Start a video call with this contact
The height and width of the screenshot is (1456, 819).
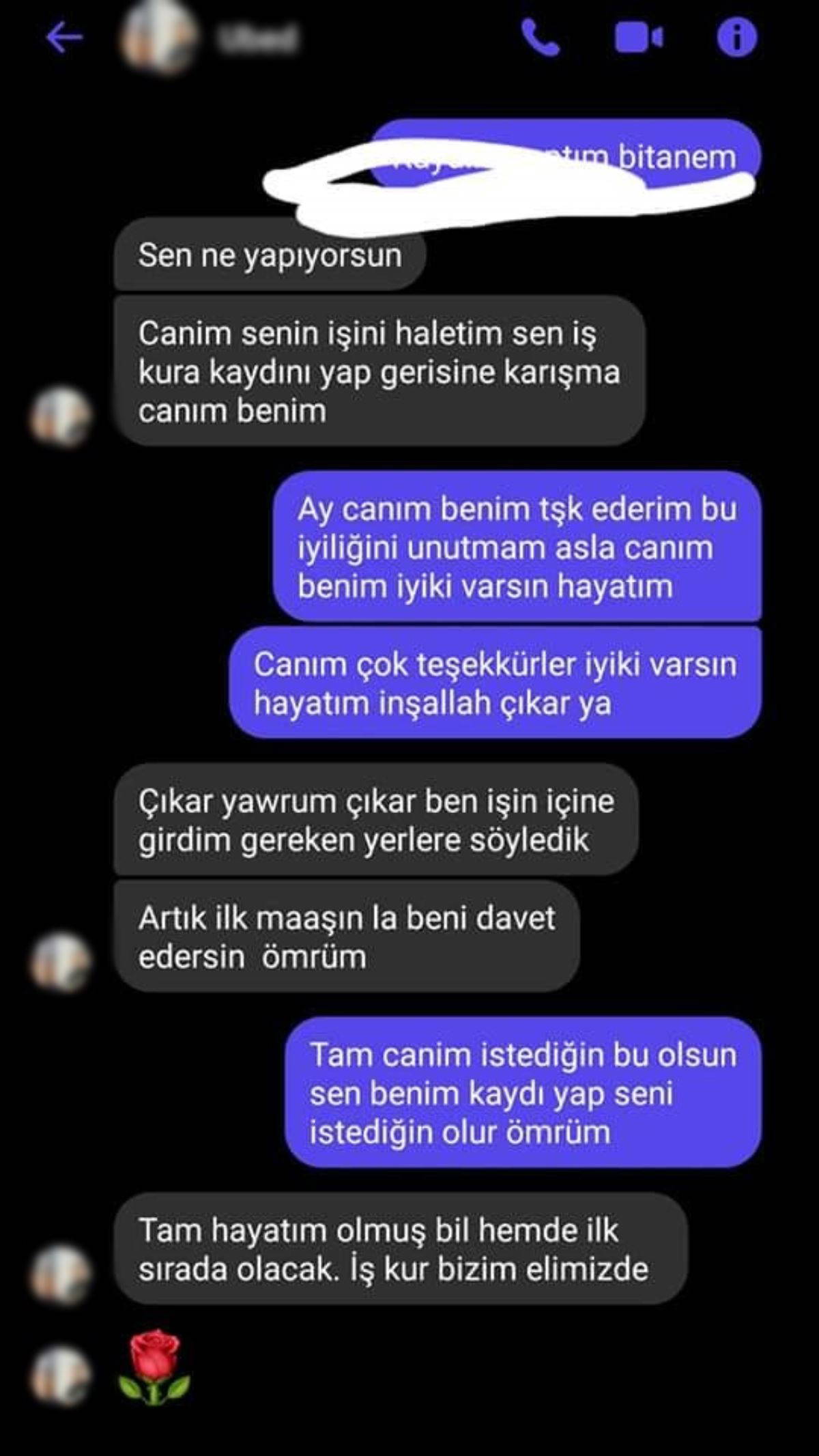pos(638,38)
